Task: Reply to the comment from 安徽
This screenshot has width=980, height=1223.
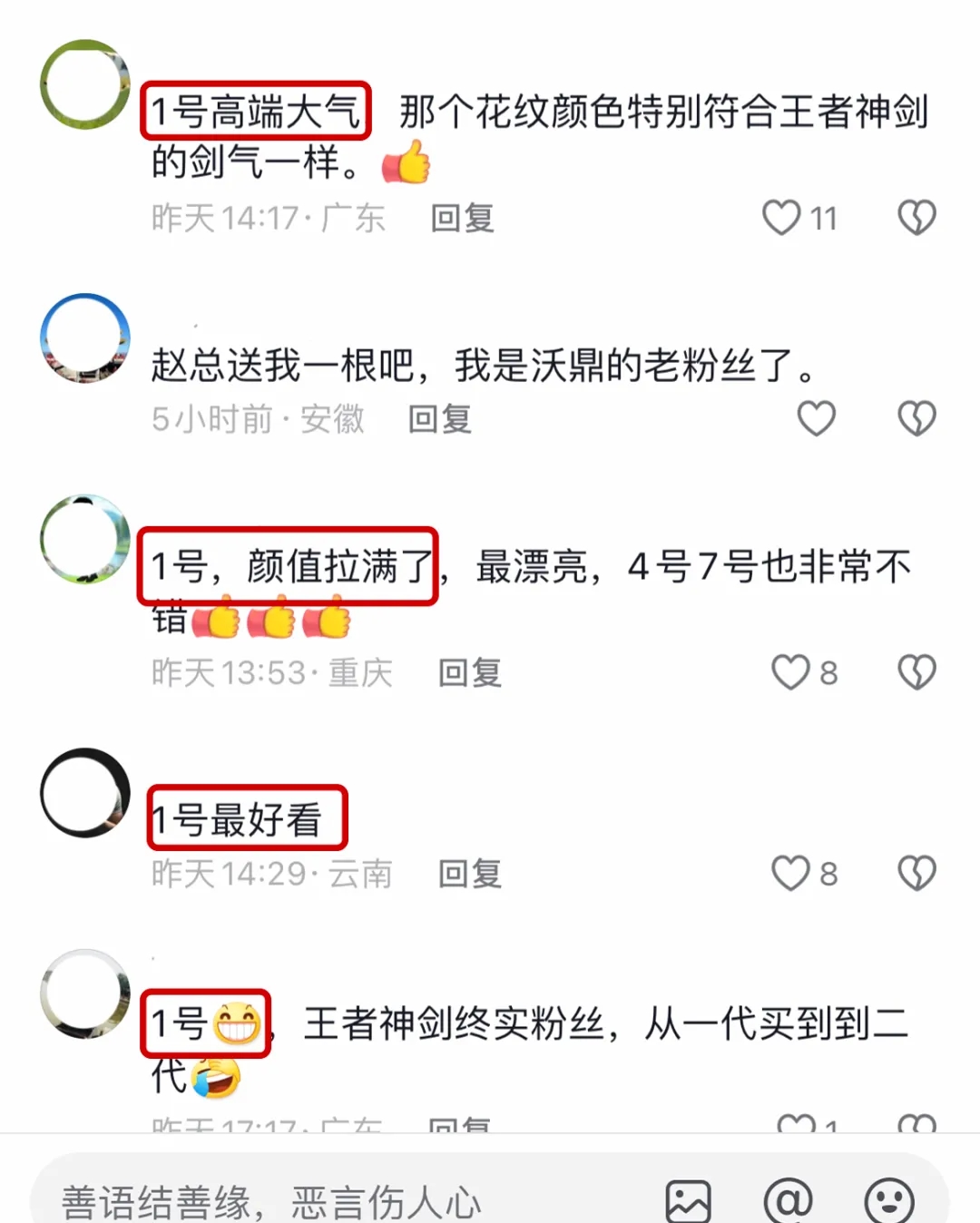Action: click(440, 419)
